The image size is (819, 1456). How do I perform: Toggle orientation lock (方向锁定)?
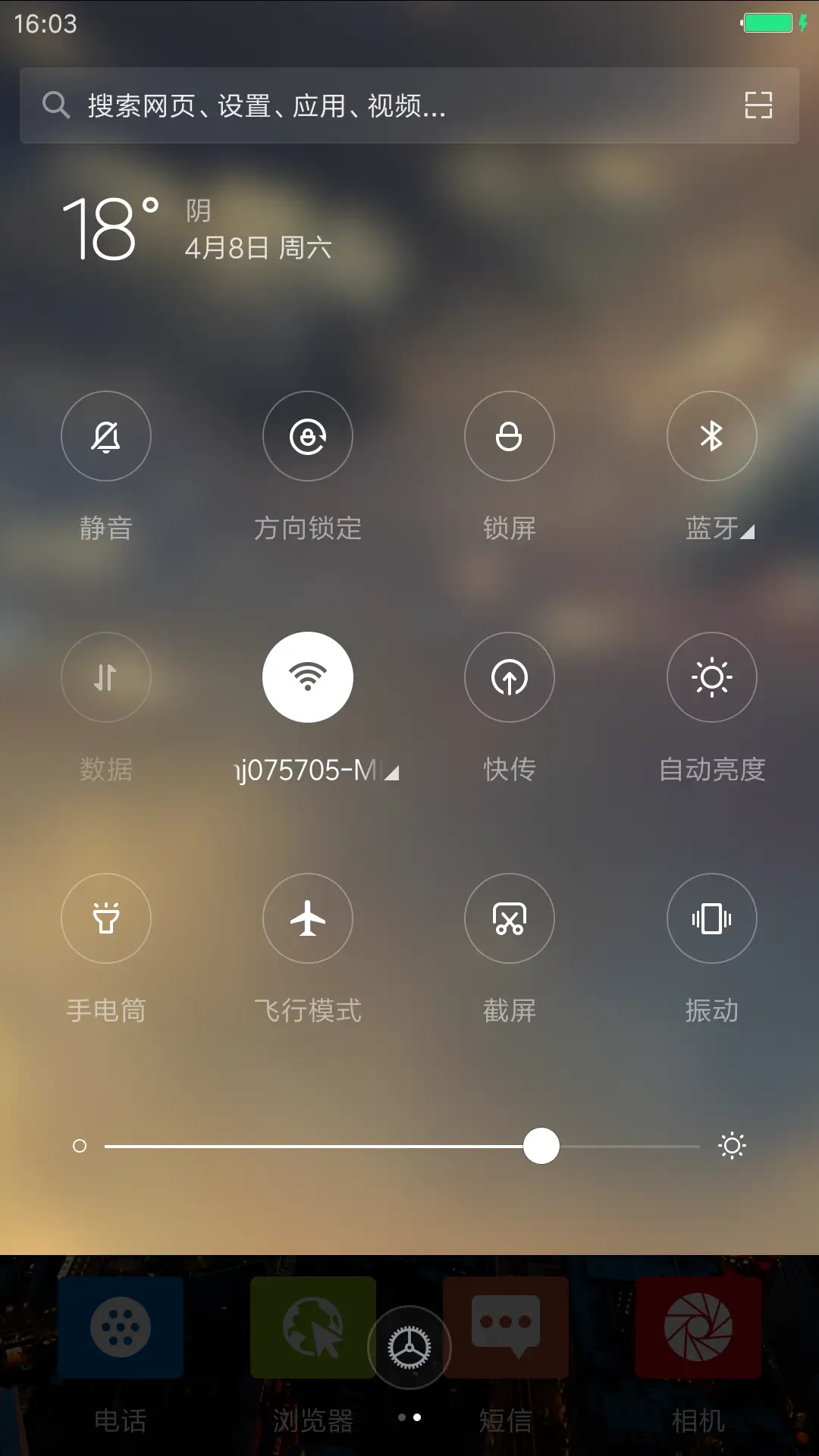click(x=308, y=436)
